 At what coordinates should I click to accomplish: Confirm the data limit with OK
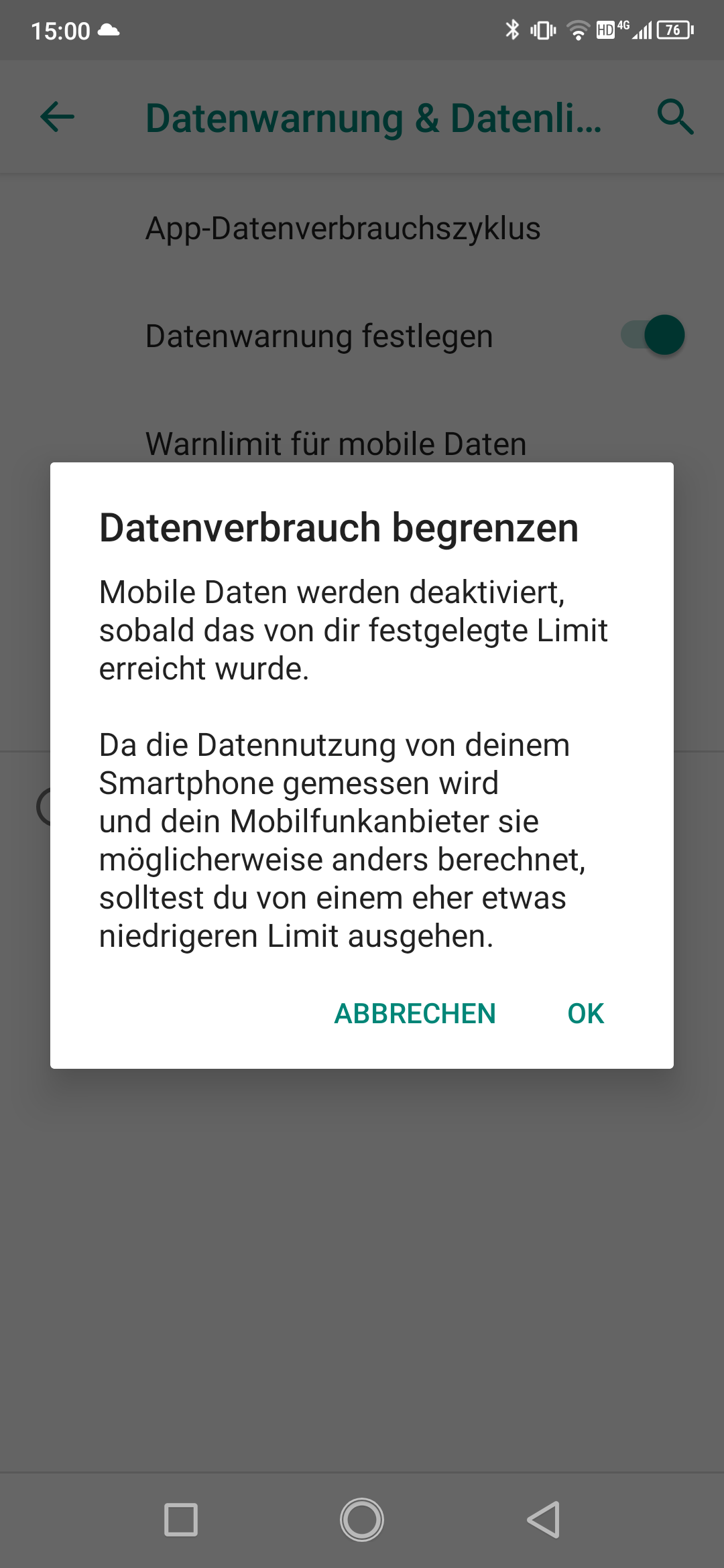585,1013
